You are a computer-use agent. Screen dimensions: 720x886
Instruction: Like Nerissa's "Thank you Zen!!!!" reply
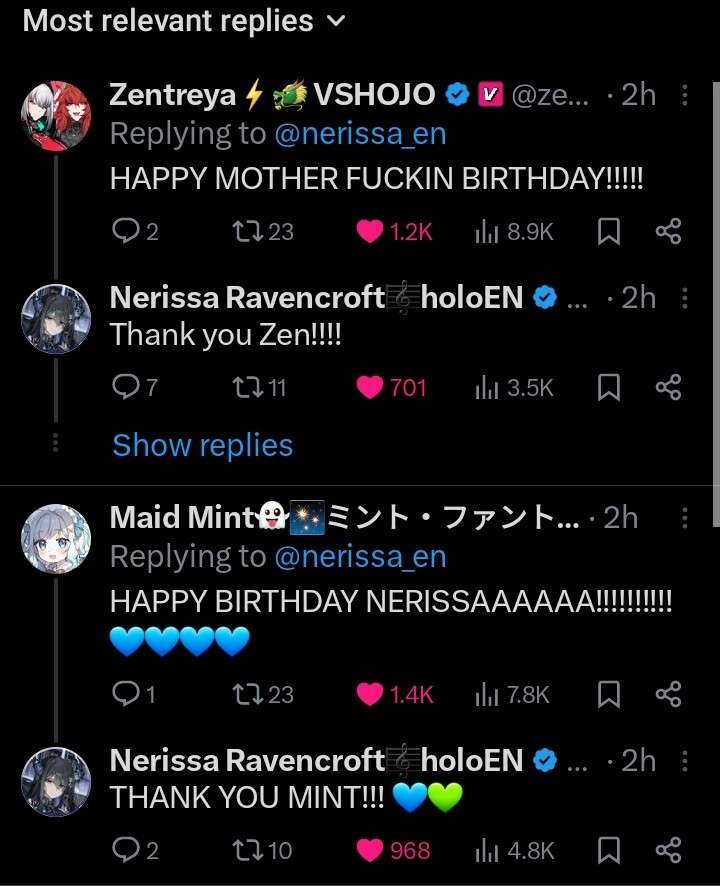[370, 388]
